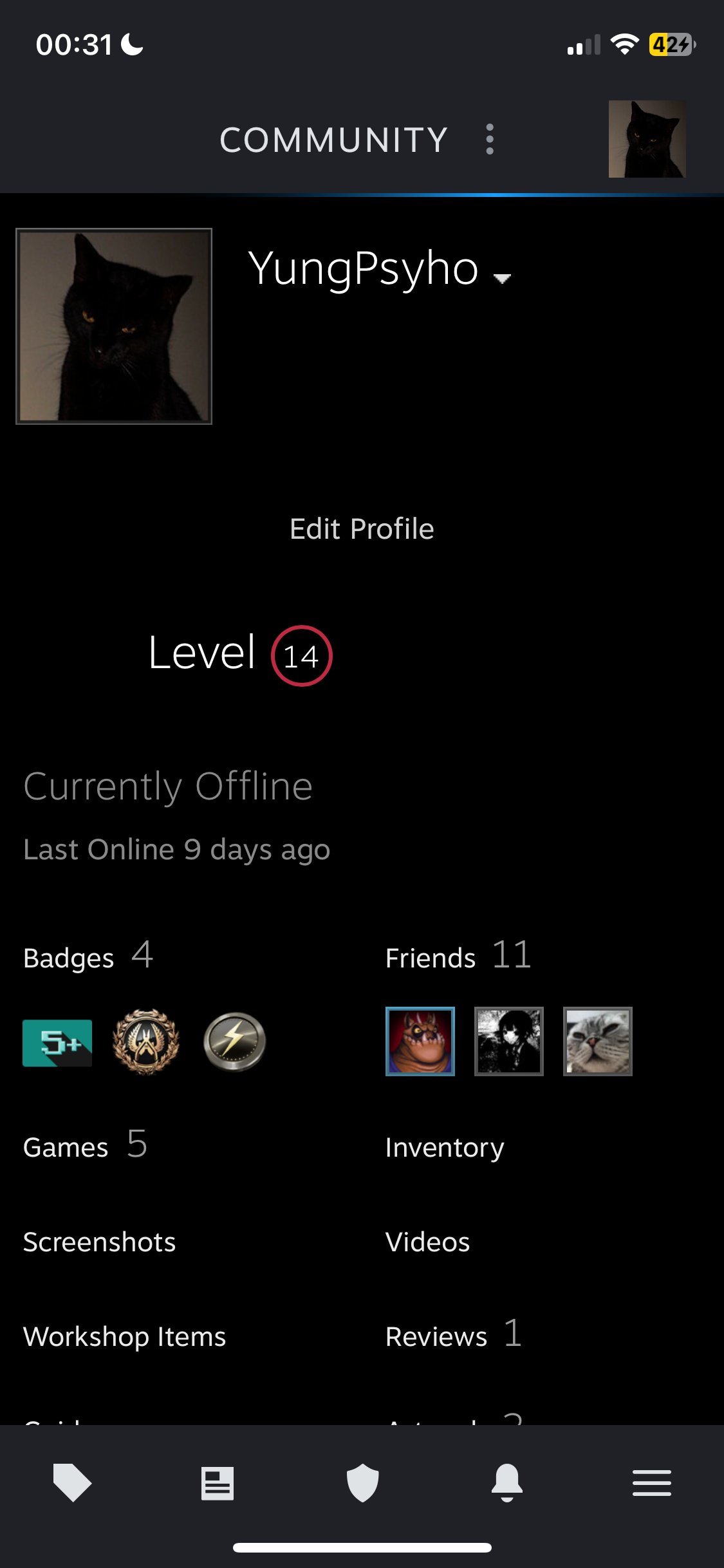Image resolution: width=724 pixels, height=1568 pixels.
Task: Open the gray cat friend avatar
Action: (x=597, y=1041)
